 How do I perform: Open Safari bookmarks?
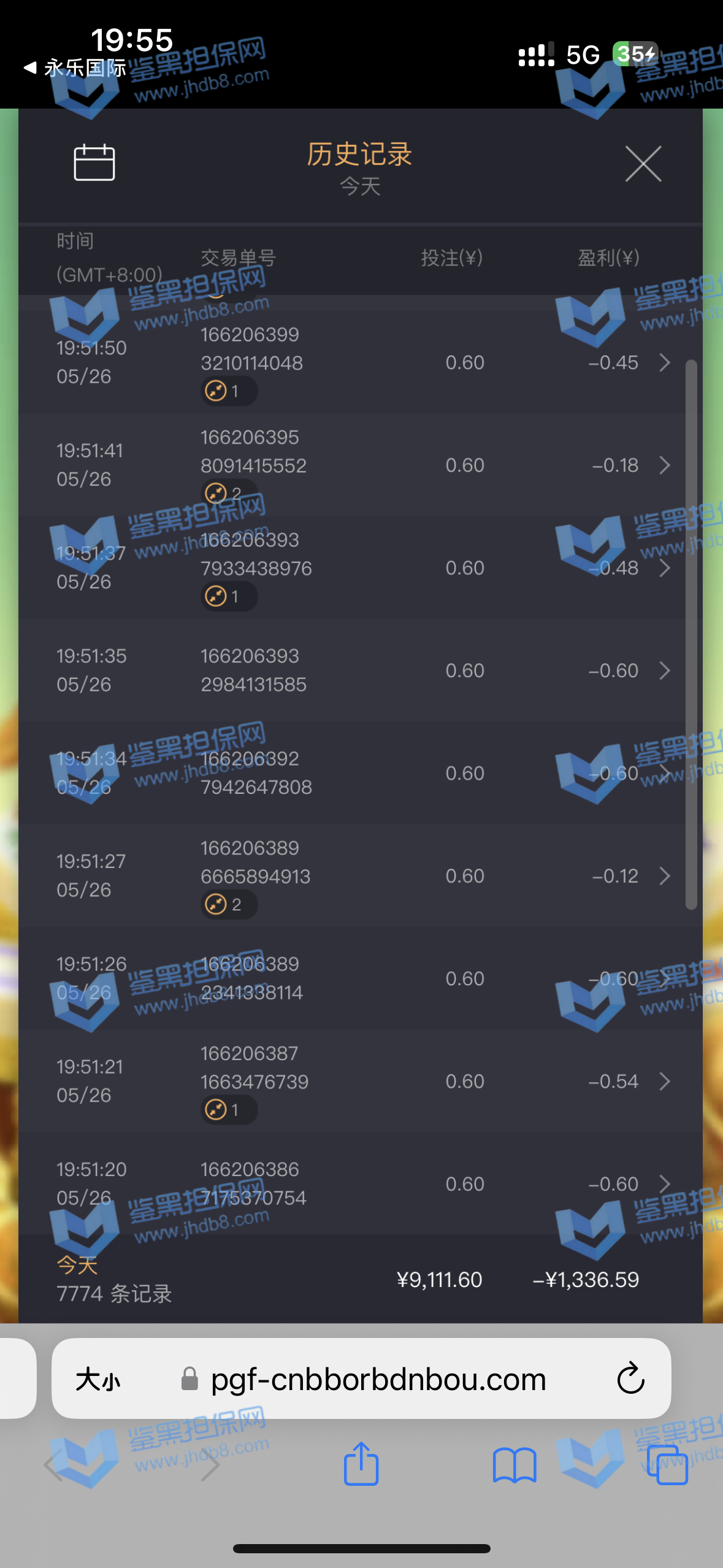click(x=514, y=1465)
